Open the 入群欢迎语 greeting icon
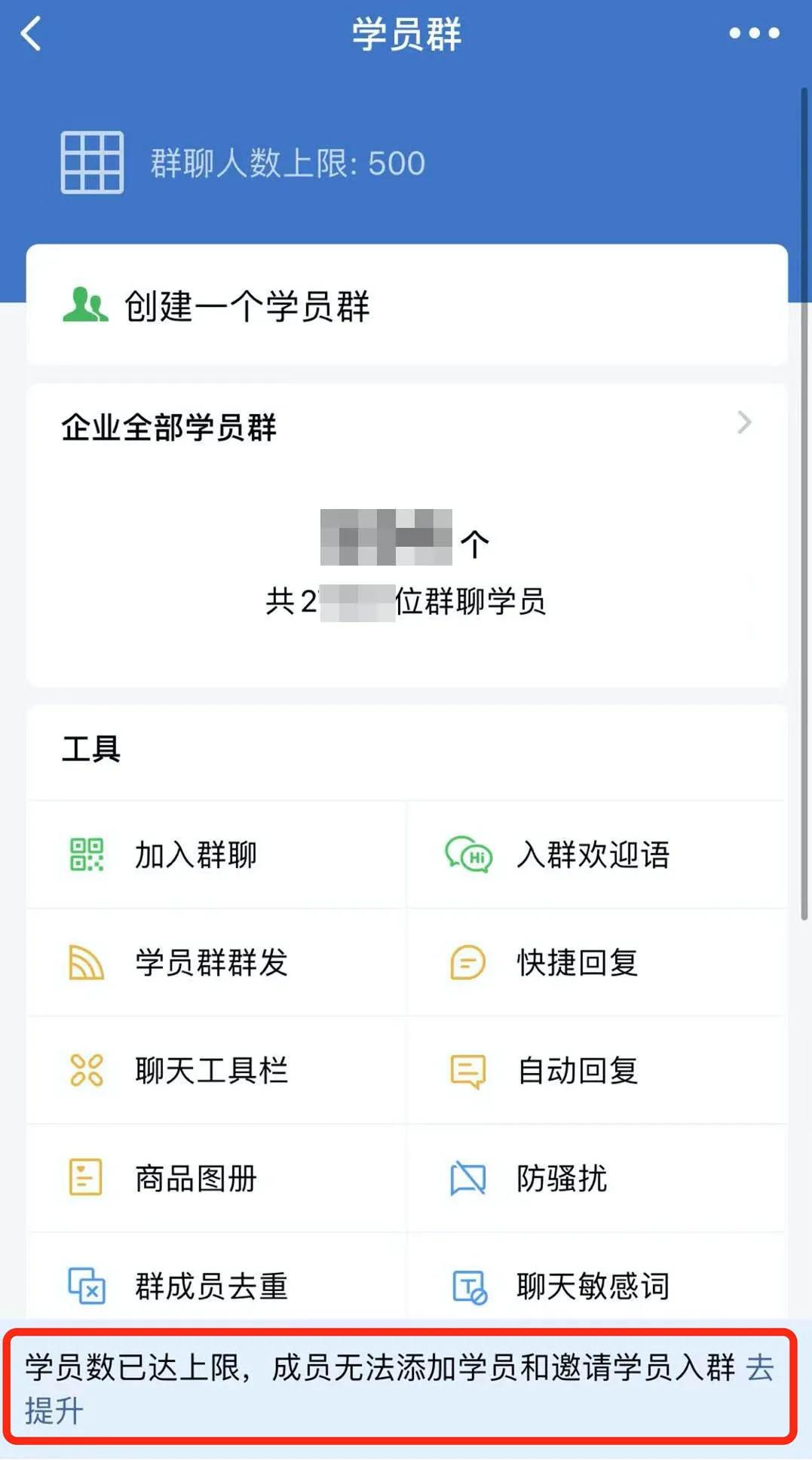 click(x=467, y=854)
